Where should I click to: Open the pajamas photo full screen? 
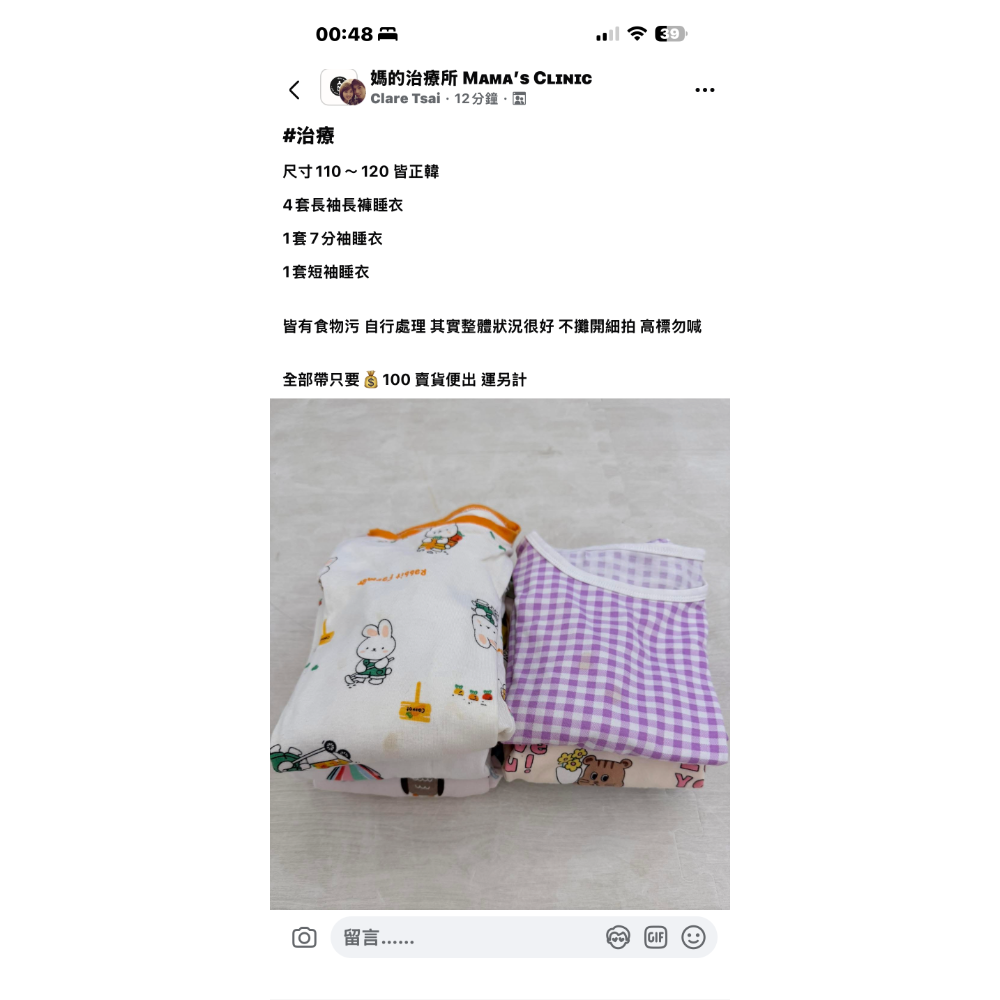point(500,654)
